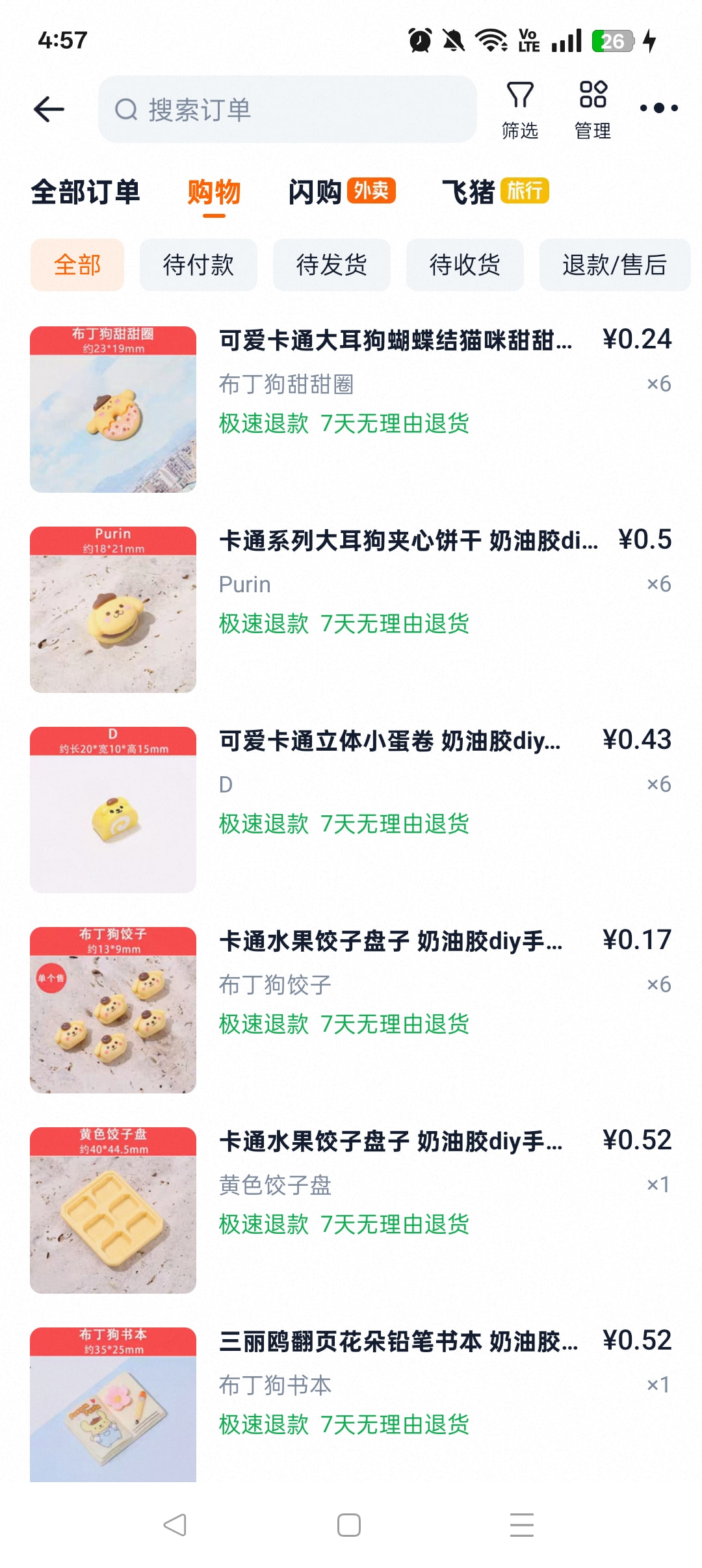
Task: Switch to the 飞猪 旅行 tab
Action: 495,192
